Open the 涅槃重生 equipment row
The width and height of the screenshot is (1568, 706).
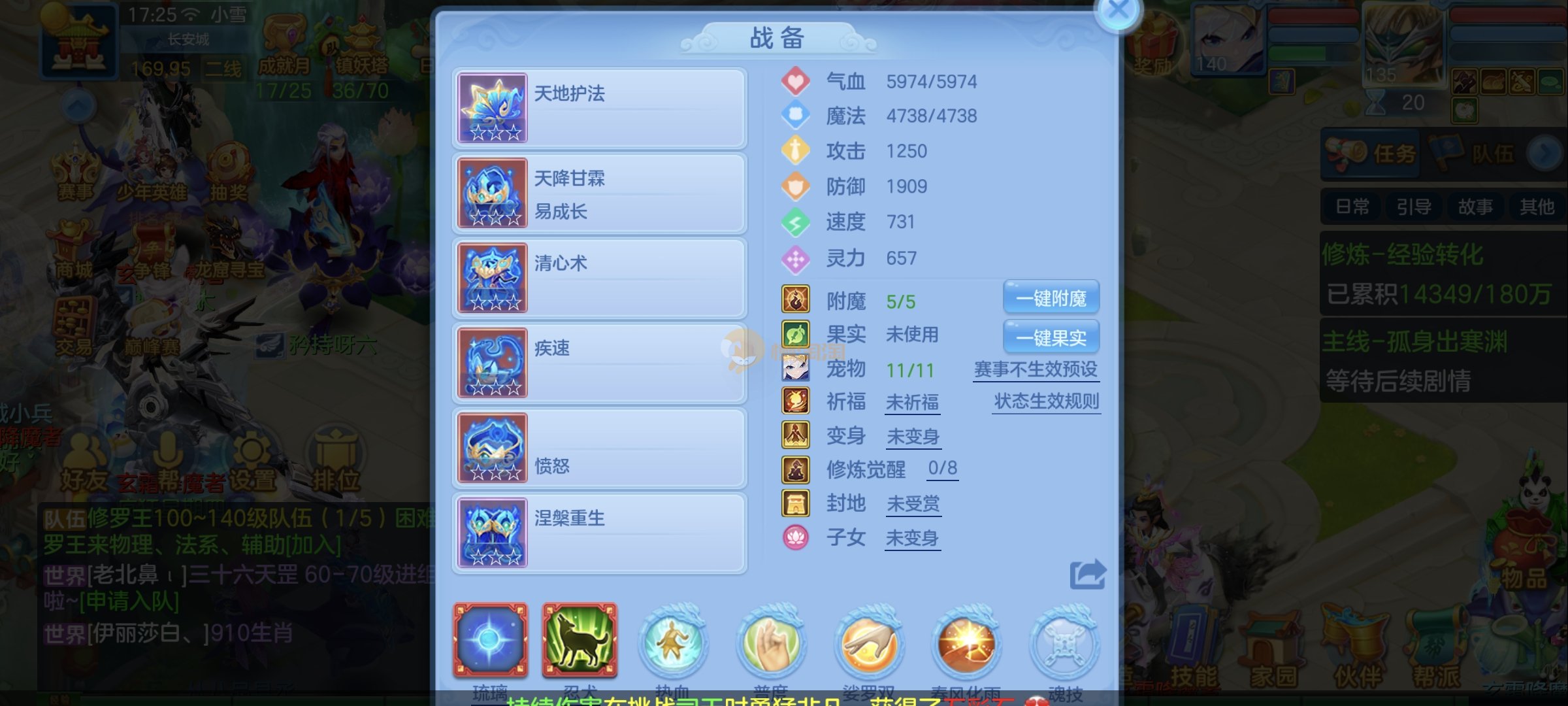tap(599, 533)
